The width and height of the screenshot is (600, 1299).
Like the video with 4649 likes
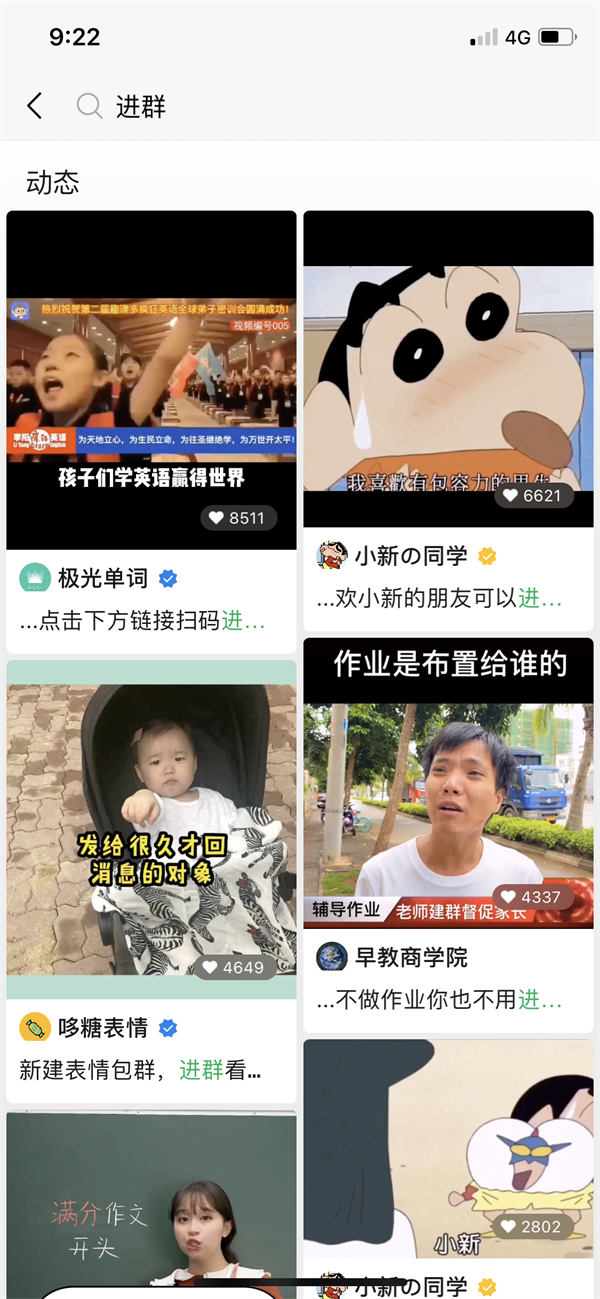click(x=235, y=967)
